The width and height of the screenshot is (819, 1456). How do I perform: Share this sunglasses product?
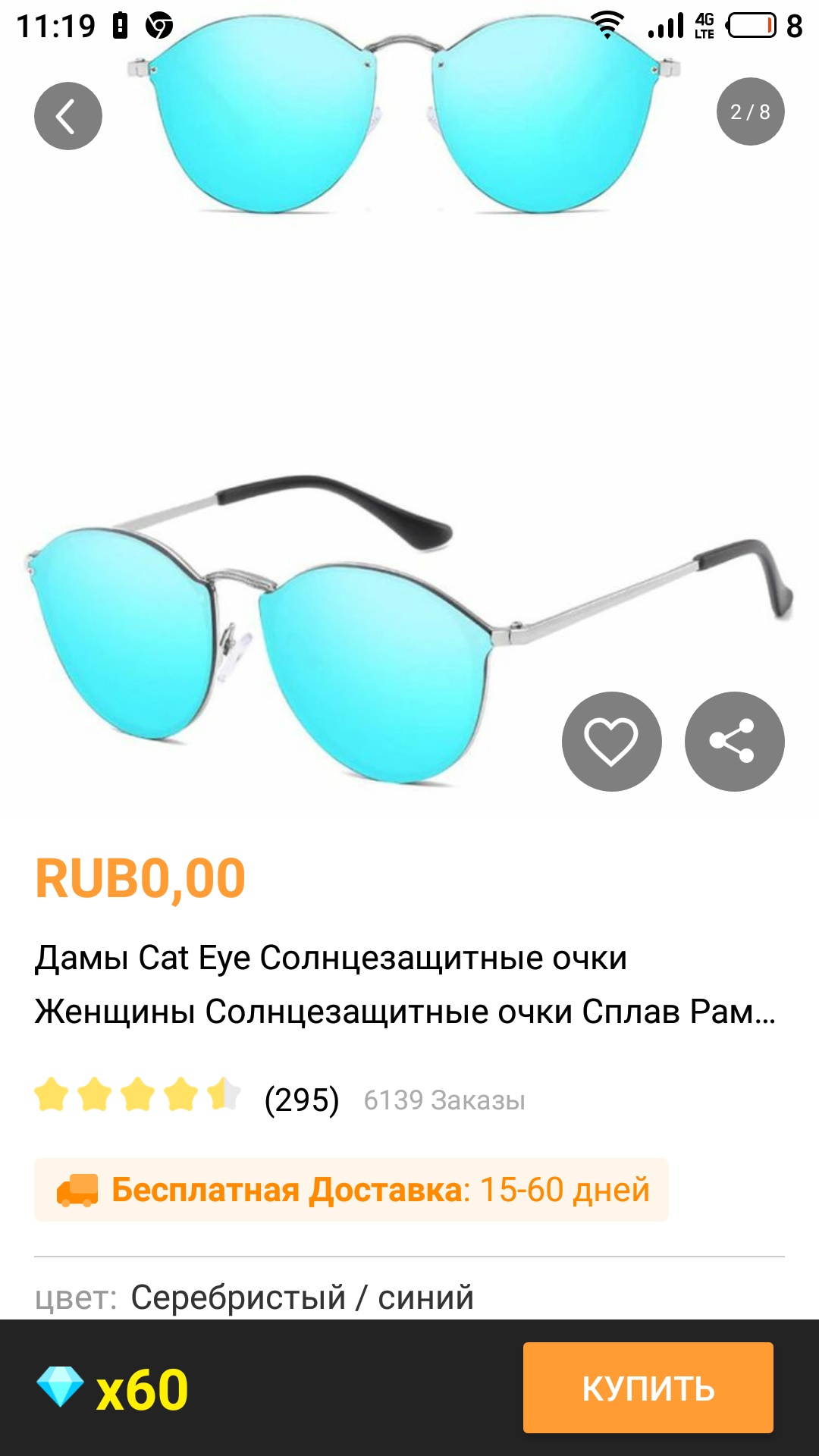click(x=734, y=741)
